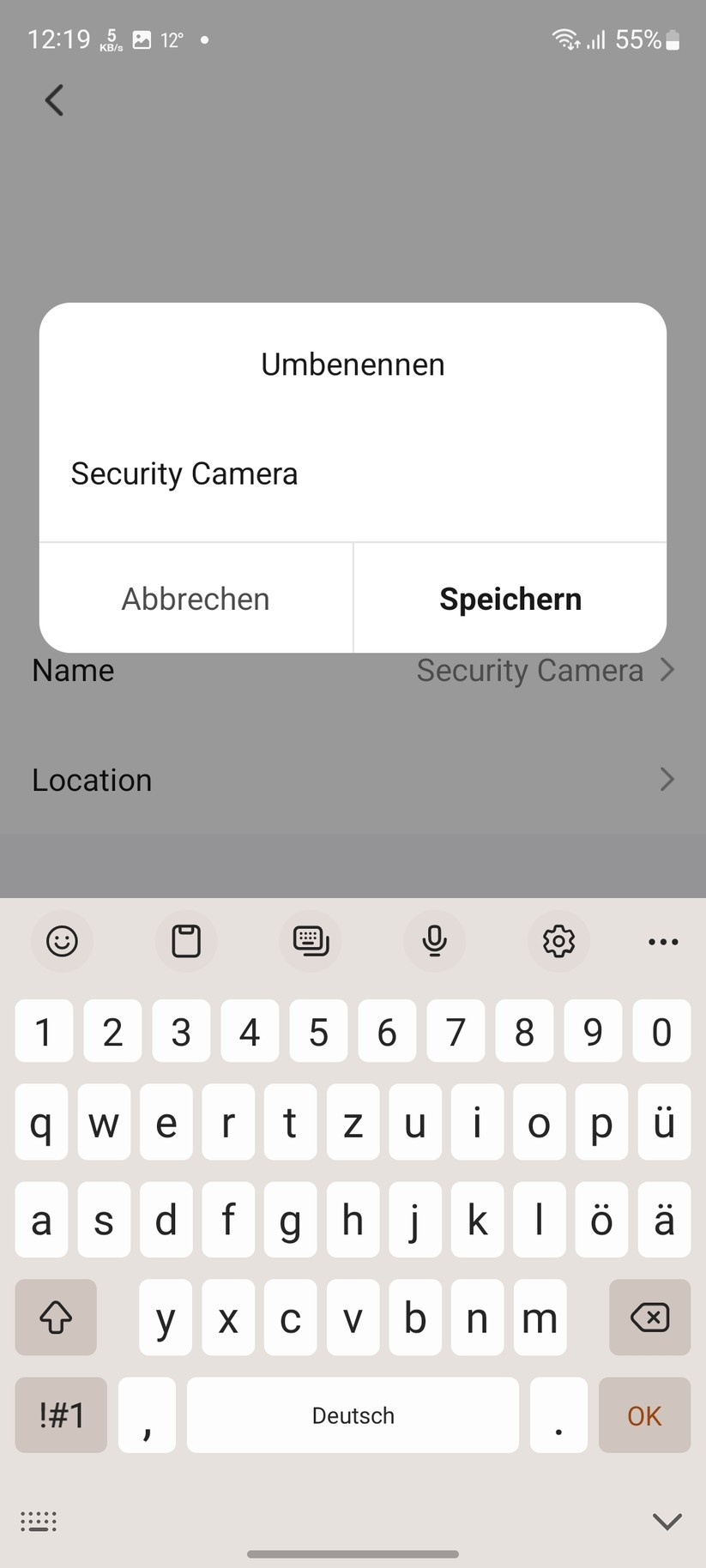Open the Name setting via its chevron
Image resolution: width=706 pixels, height=1568 pixels.
[667, 670]
